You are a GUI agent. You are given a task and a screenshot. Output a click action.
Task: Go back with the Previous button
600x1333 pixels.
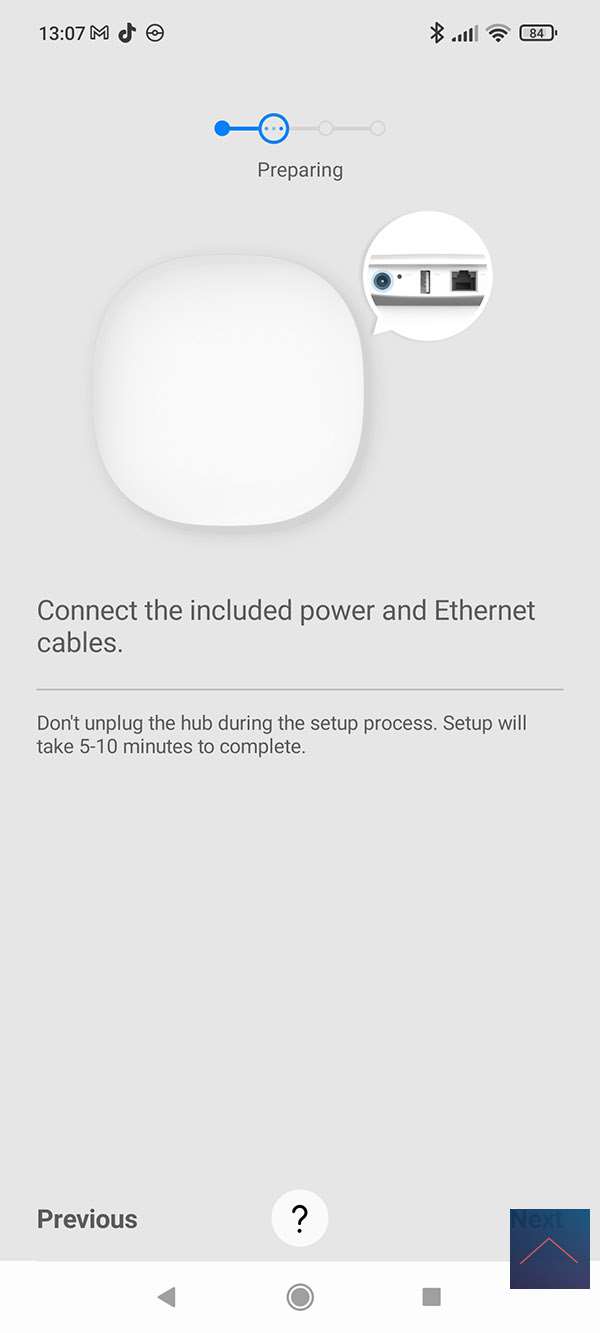pos(87,1219)
